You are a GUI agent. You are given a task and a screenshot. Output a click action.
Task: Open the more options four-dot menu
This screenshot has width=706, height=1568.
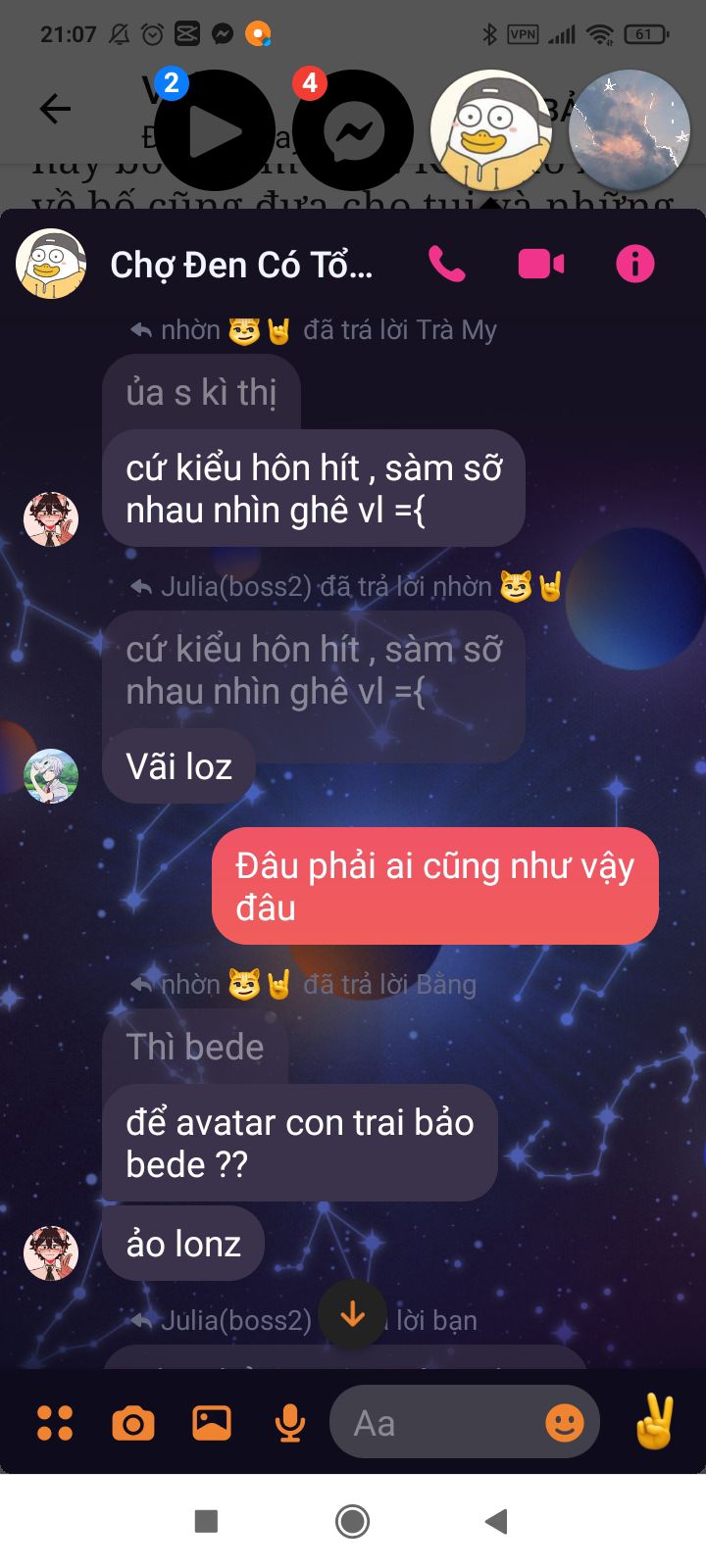(x=55, y=1423)
